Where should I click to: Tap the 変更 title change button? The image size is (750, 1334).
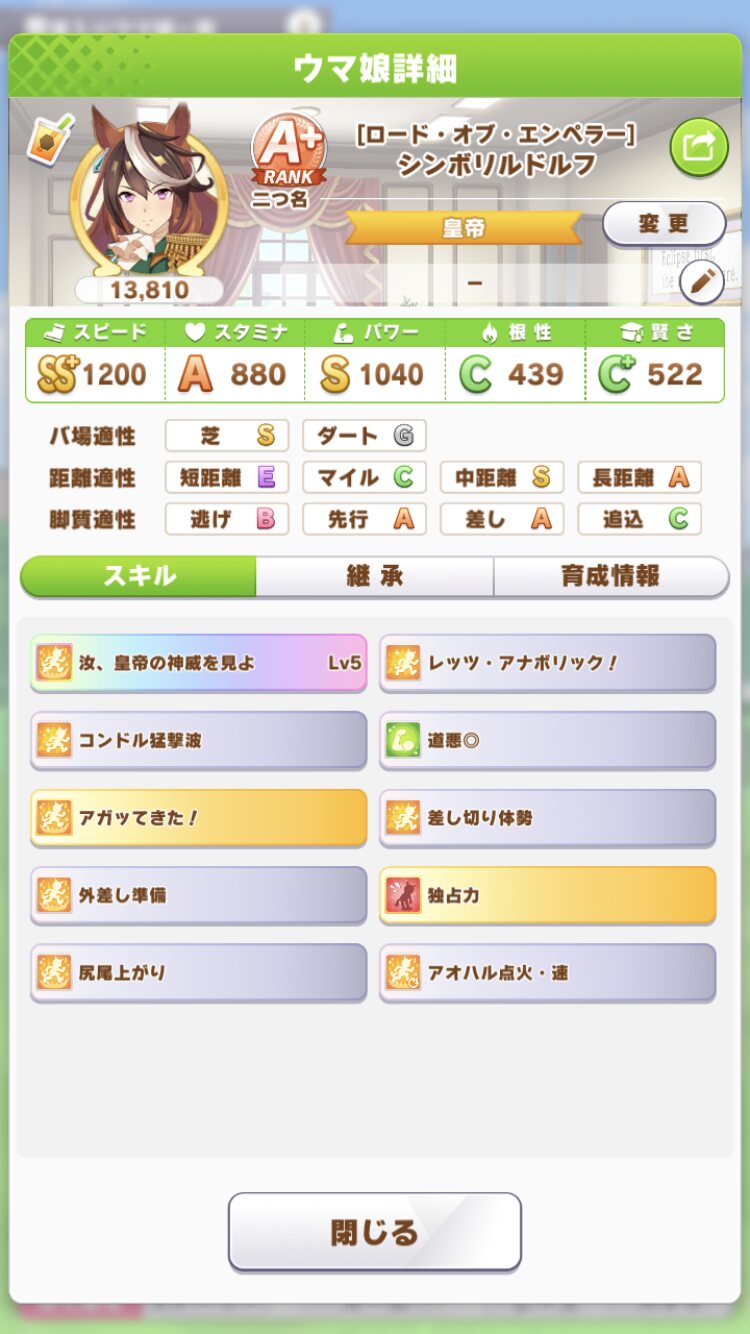(664, 223)
